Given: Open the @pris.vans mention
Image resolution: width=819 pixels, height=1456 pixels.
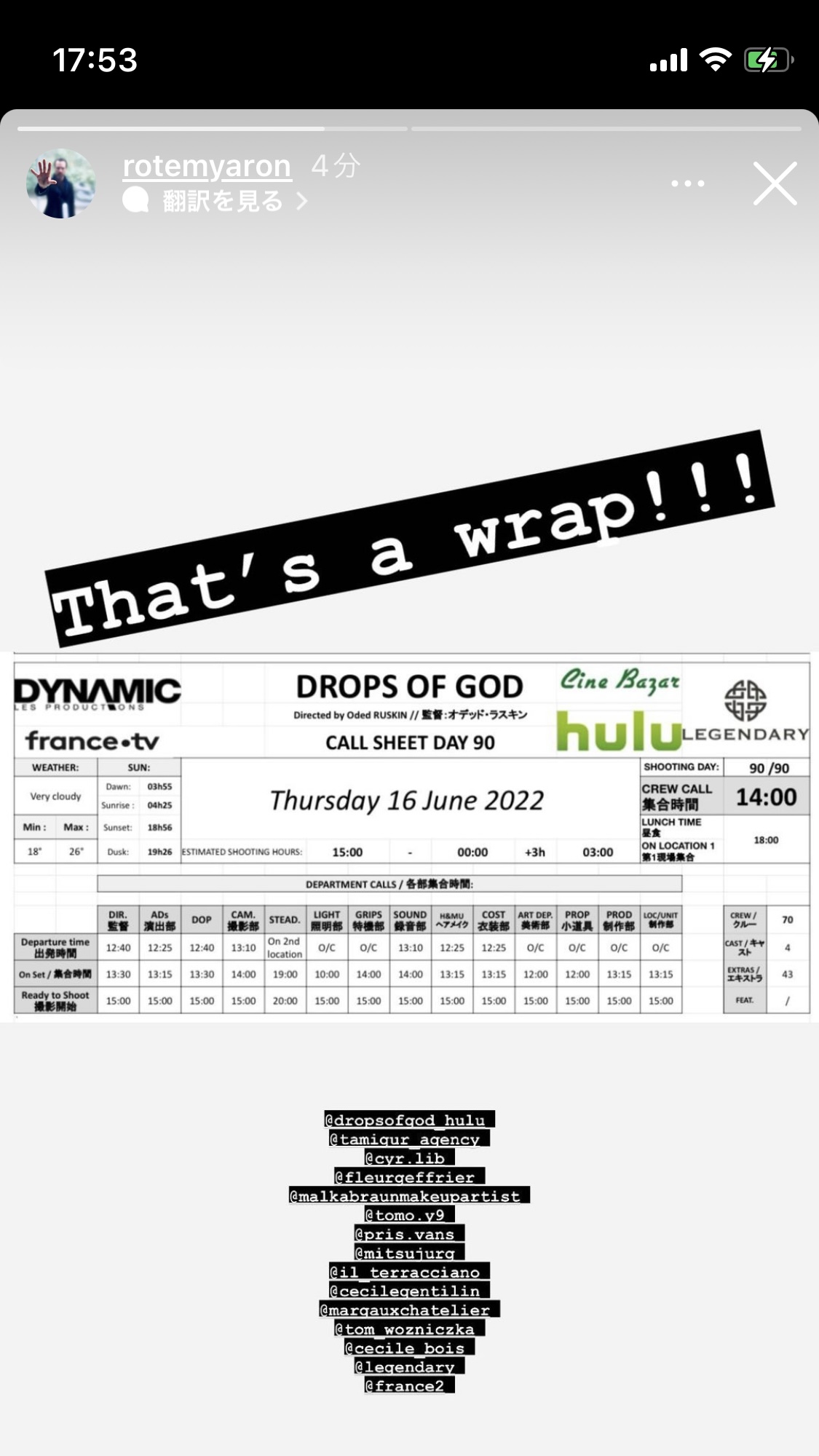Looking at the screenshot, I should (x=409, y=1233).
